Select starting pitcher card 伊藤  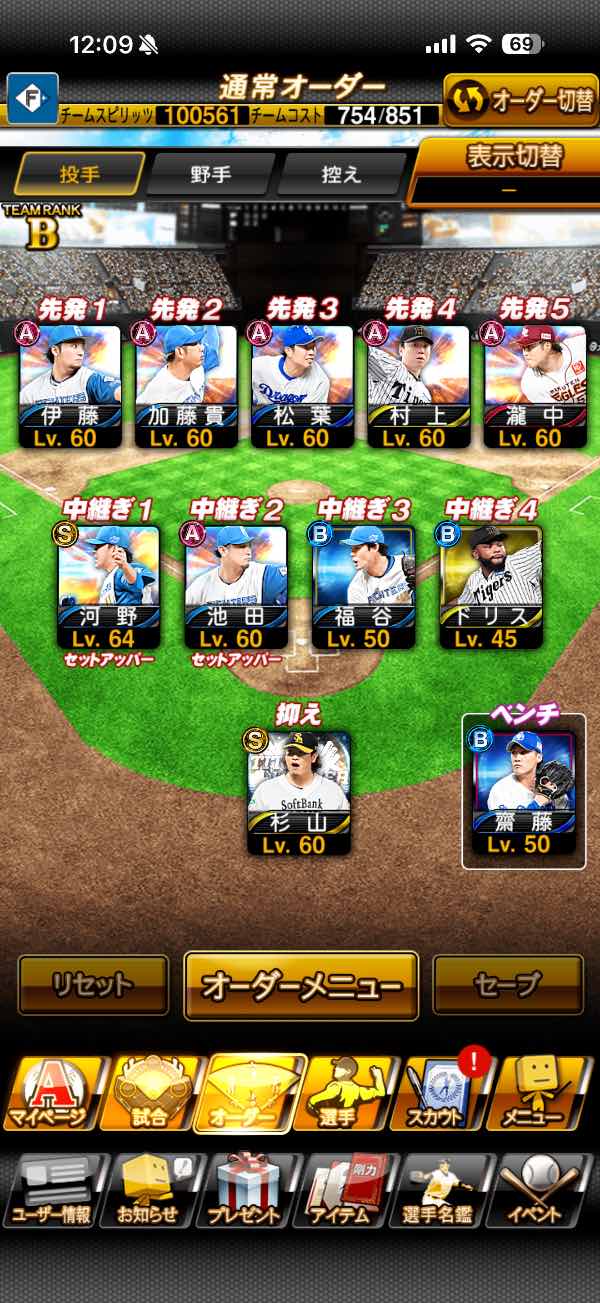(x=70, y=386)
